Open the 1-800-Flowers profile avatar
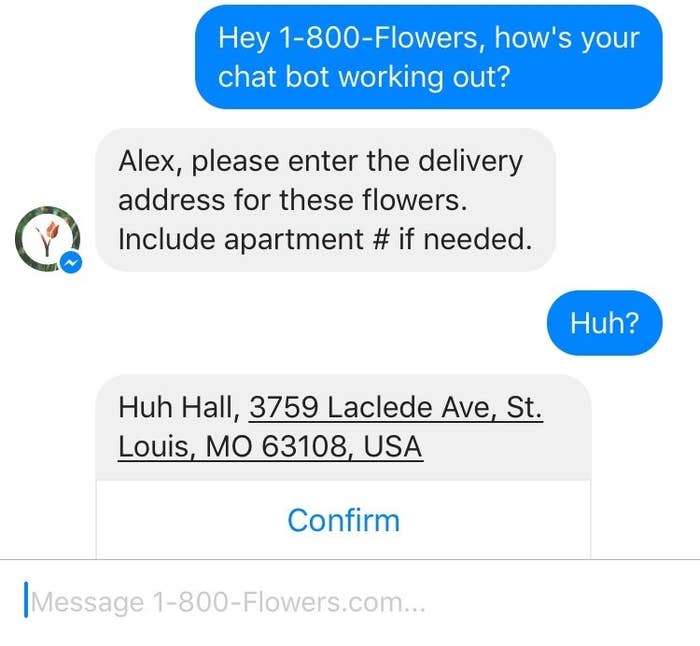 coord(46,241)
